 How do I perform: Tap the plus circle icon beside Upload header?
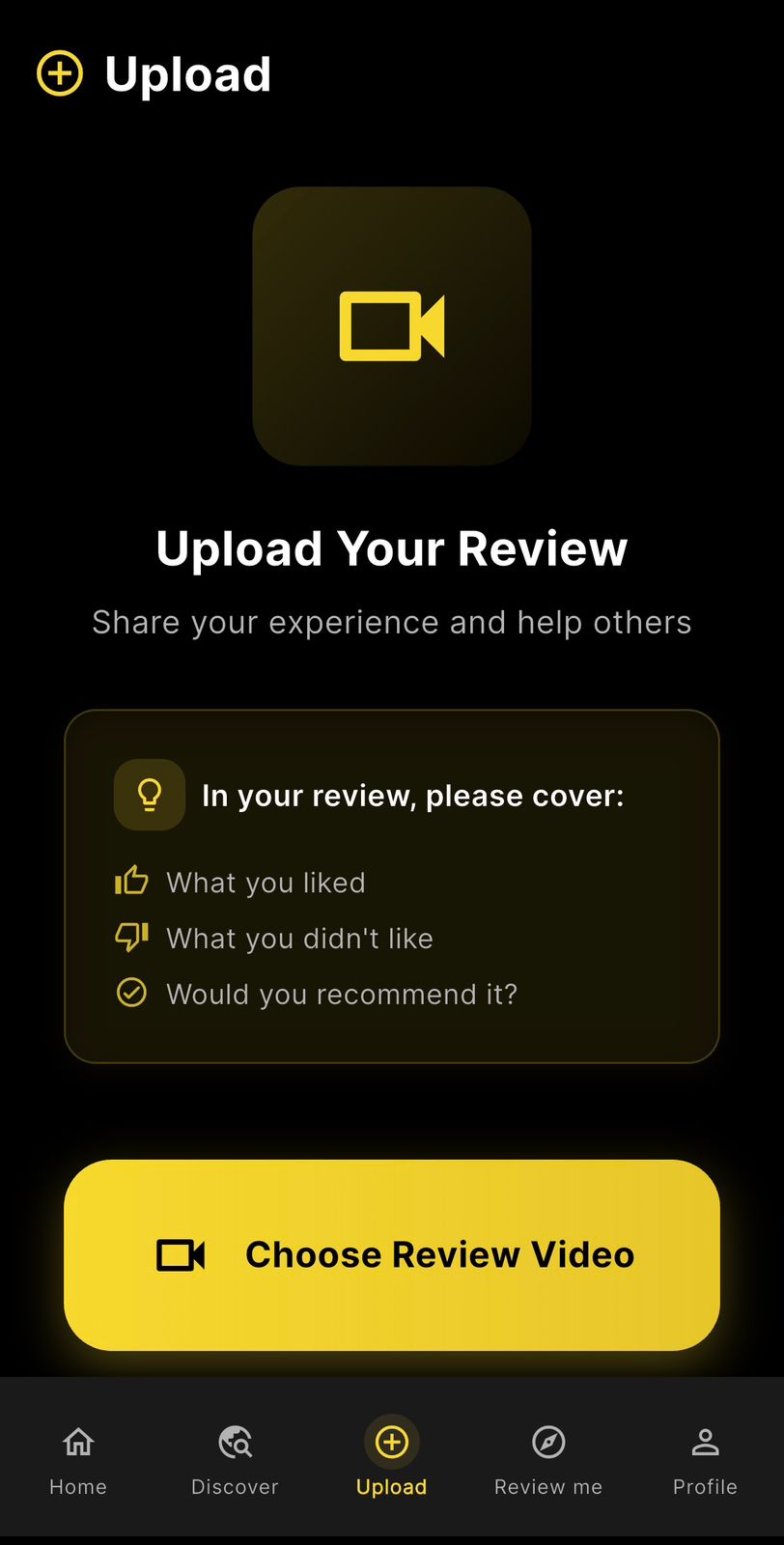tap(60, 72)
